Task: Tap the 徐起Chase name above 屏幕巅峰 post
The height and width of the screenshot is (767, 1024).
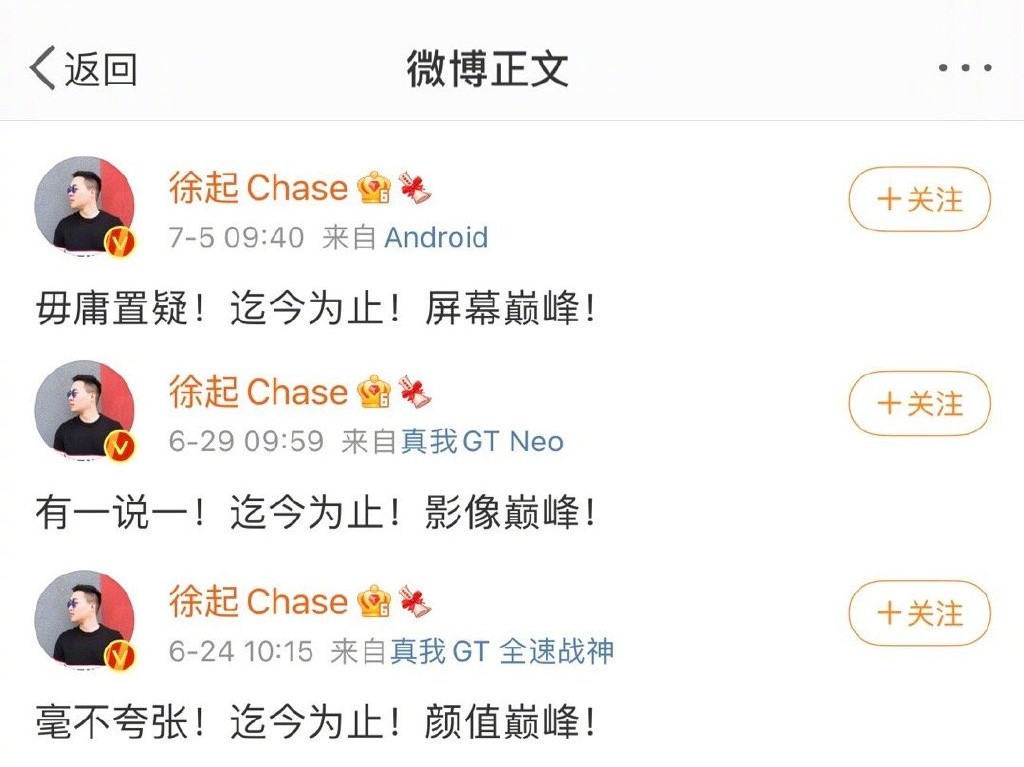Action: click(x=257, y=188)
